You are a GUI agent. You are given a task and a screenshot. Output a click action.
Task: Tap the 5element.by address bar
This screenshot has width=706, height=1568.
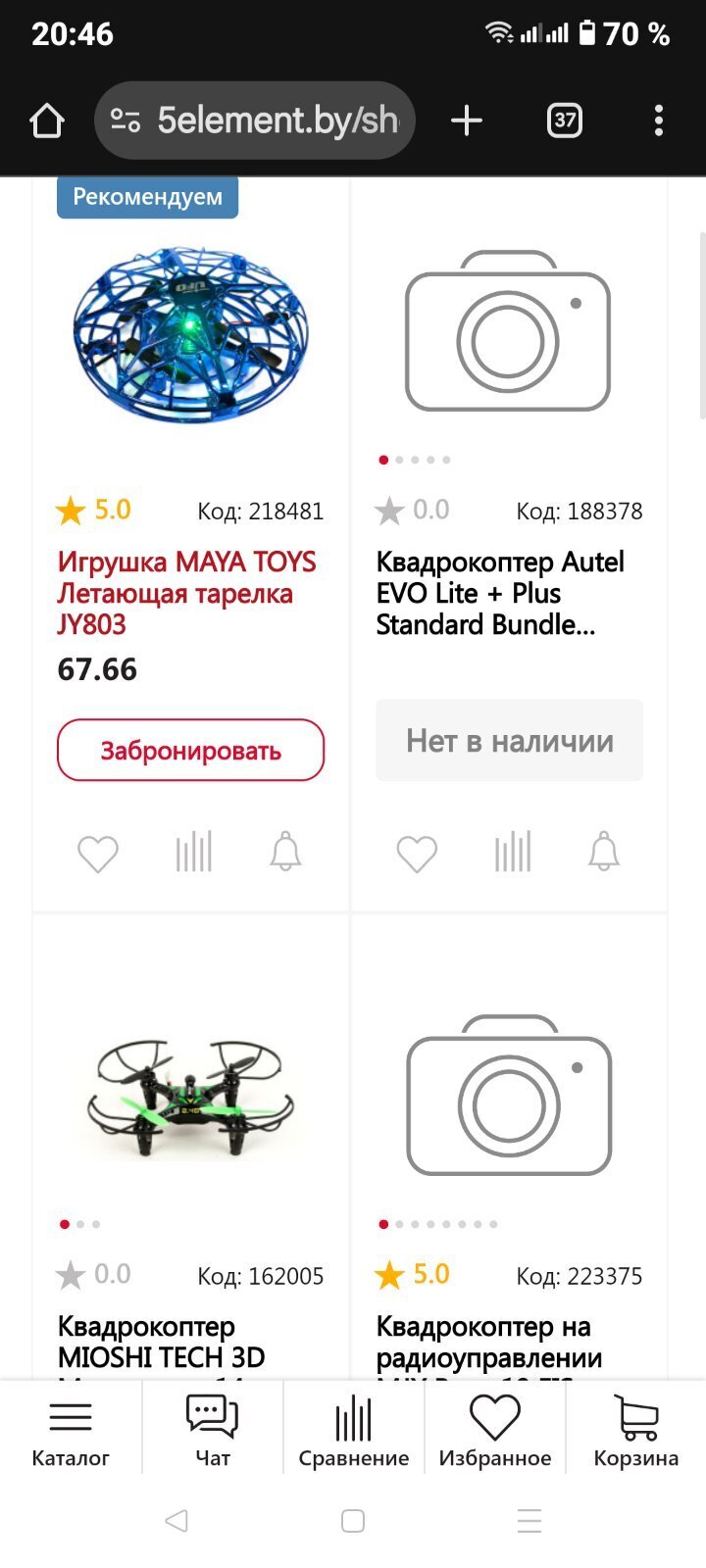[x=255, y=121]
